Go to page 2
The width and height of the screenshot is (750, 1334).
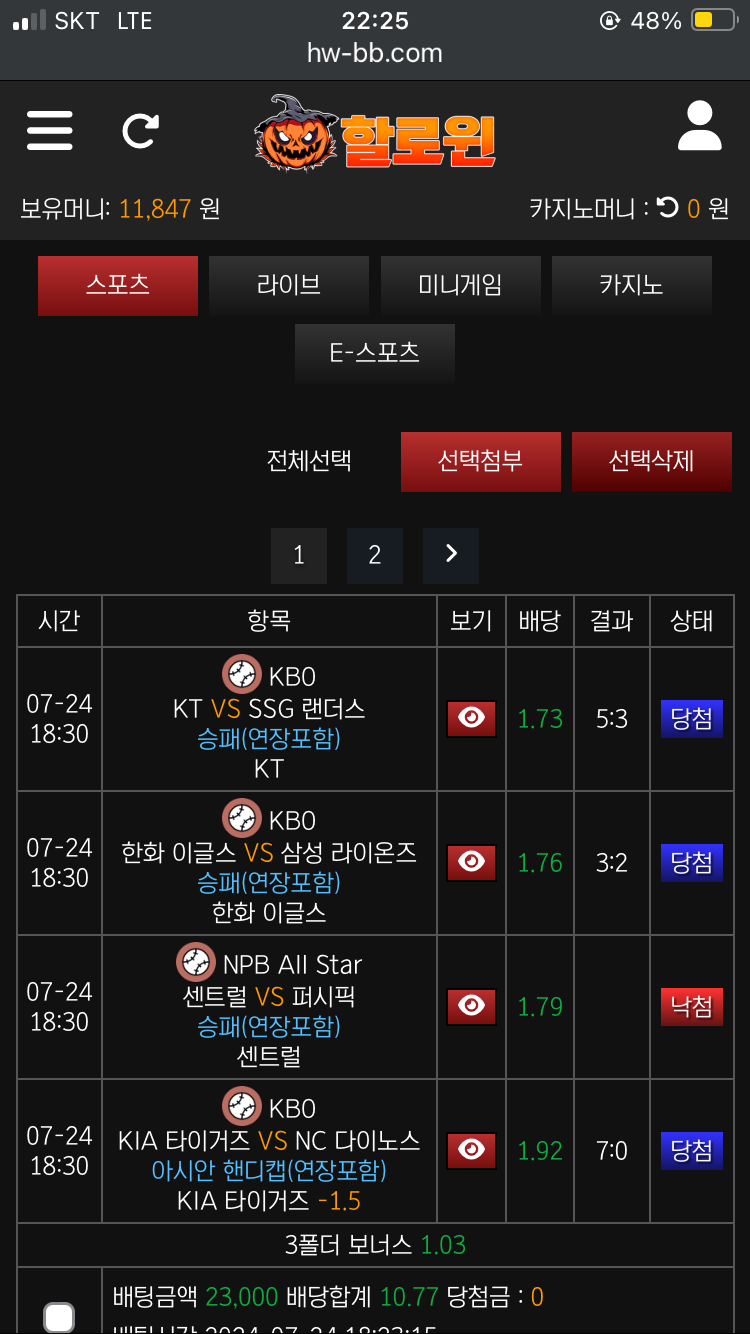(375, 555)
